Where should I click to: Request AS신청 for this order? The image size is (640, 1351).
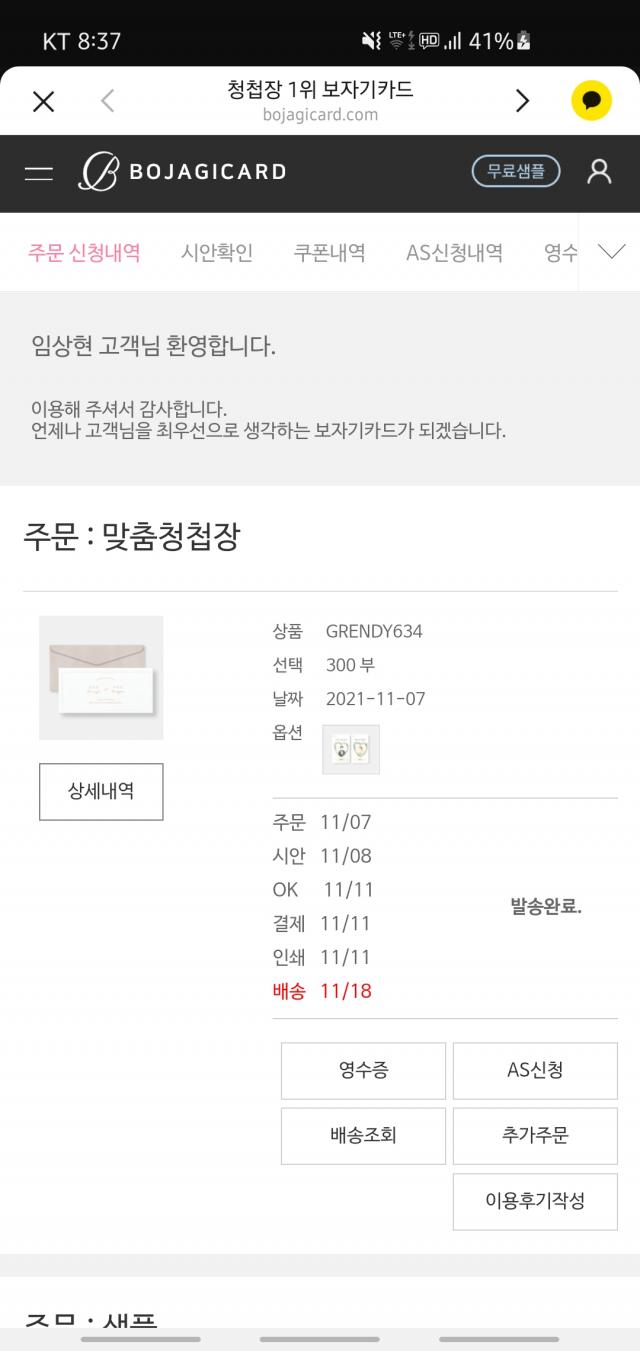[x=535, y=1070]
